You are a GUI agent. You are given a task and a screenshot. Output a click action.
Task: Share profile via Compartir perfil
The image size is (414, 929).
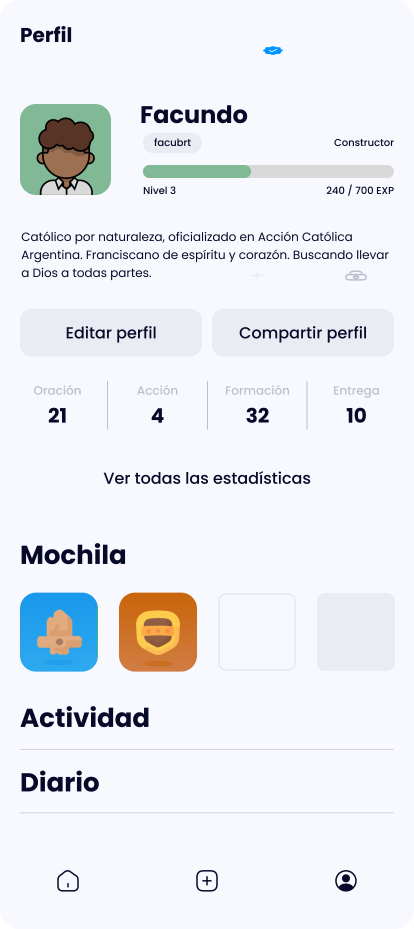[x=303, y=332]
